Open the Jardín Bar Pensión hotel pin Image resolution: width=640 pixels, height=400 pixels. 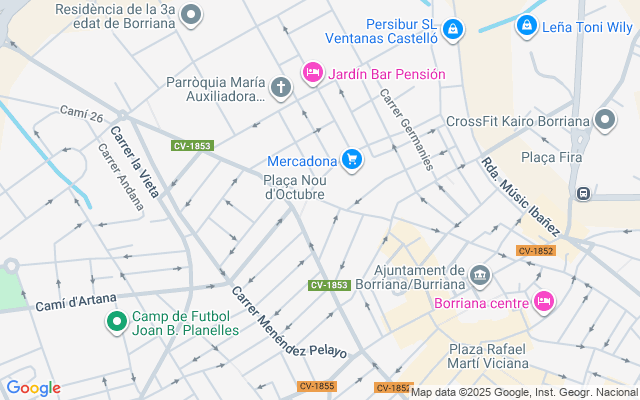tap(312, 72)
